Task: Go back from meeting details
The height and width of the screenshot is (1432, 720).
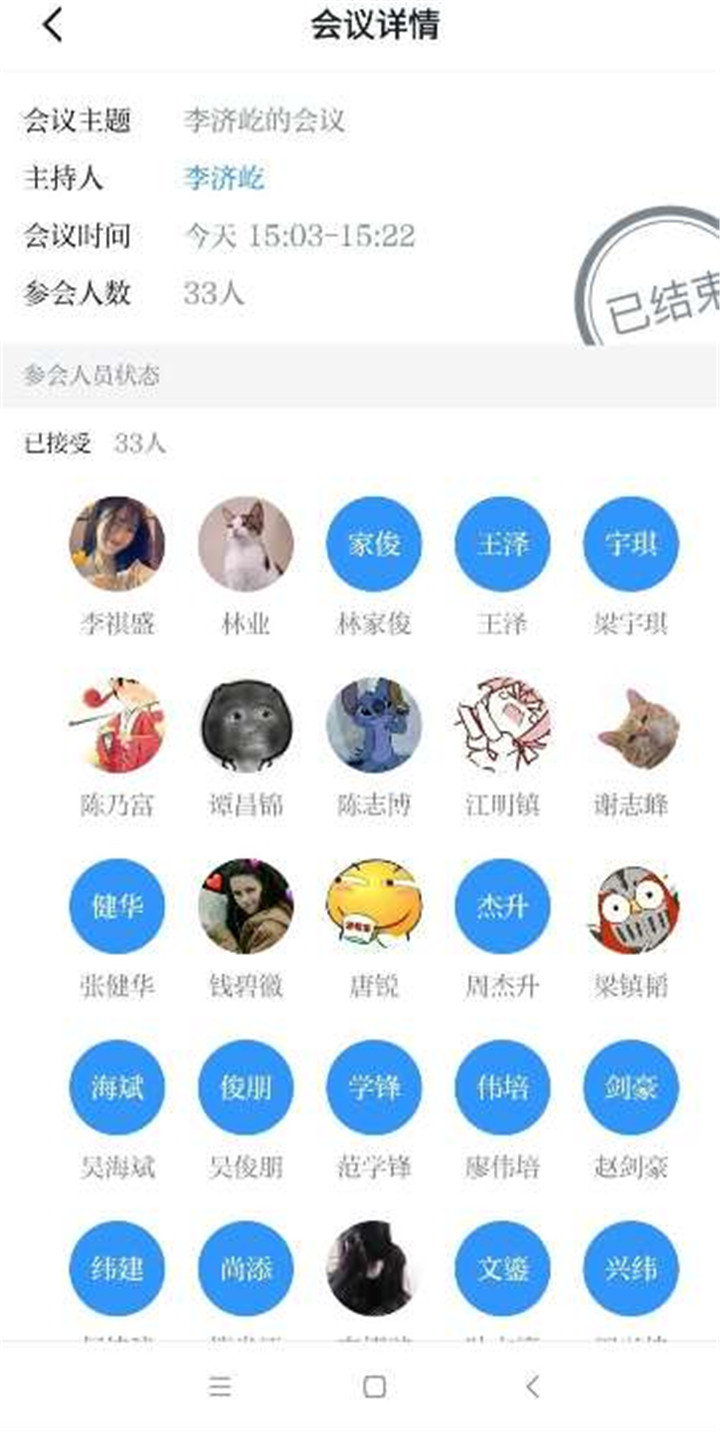Action: tap(52, 26)
